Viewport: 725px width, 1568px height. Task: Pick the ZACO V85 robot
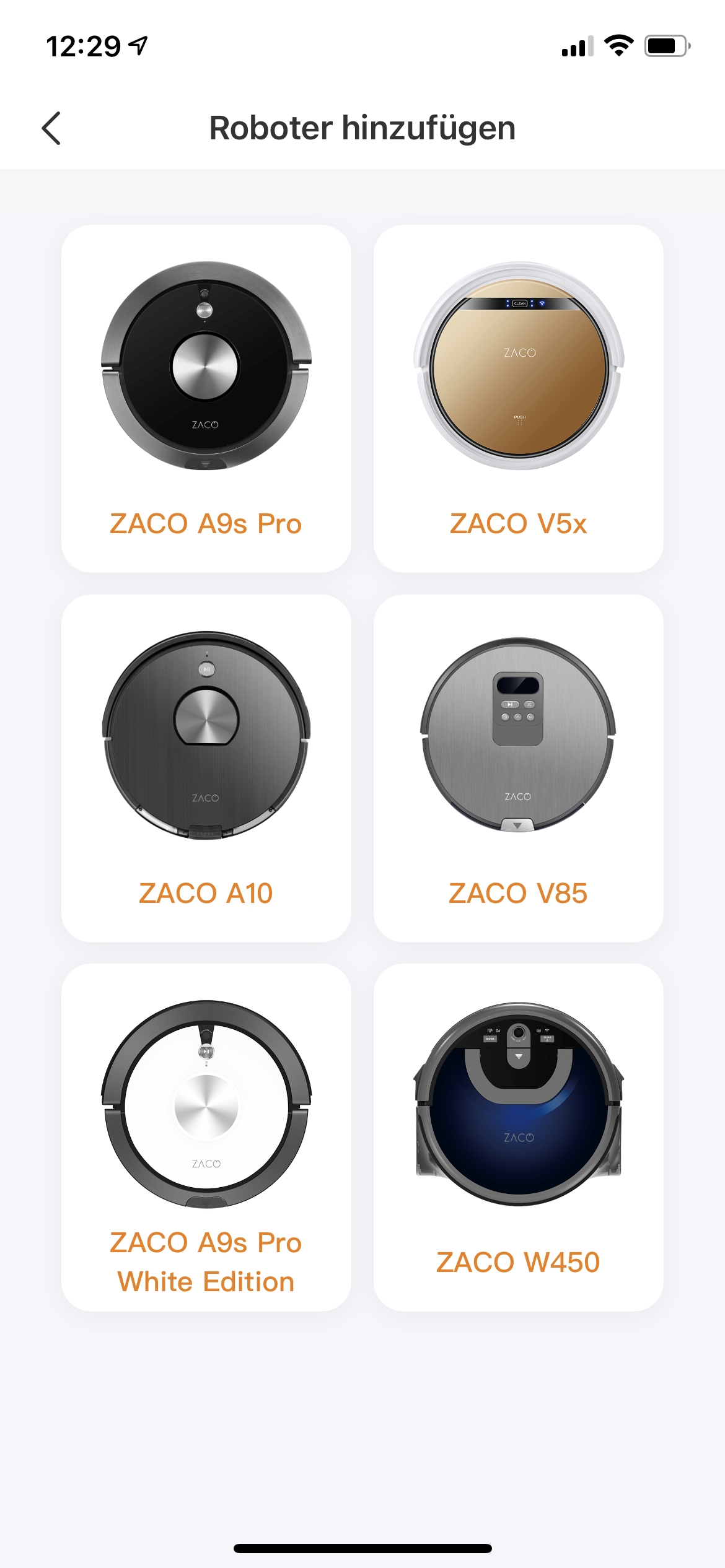point(518,768)
